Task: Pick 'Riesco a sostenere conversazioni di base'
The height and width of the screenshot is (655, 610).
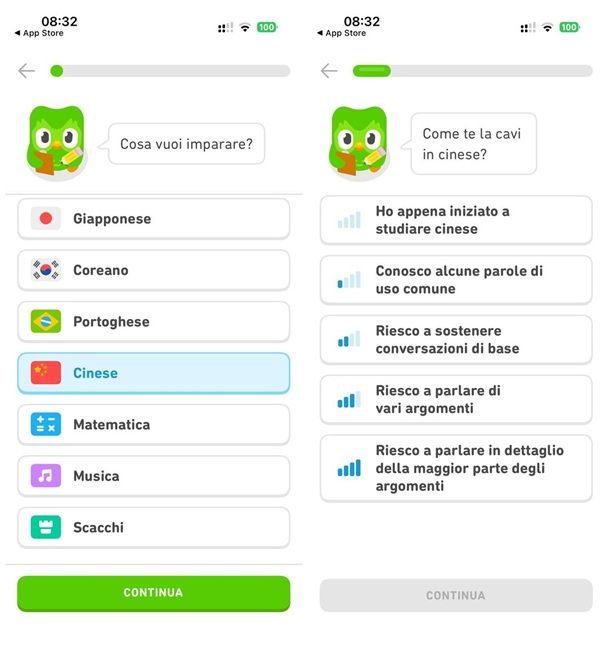Action: pyautogui.click(x=456, y=340)
